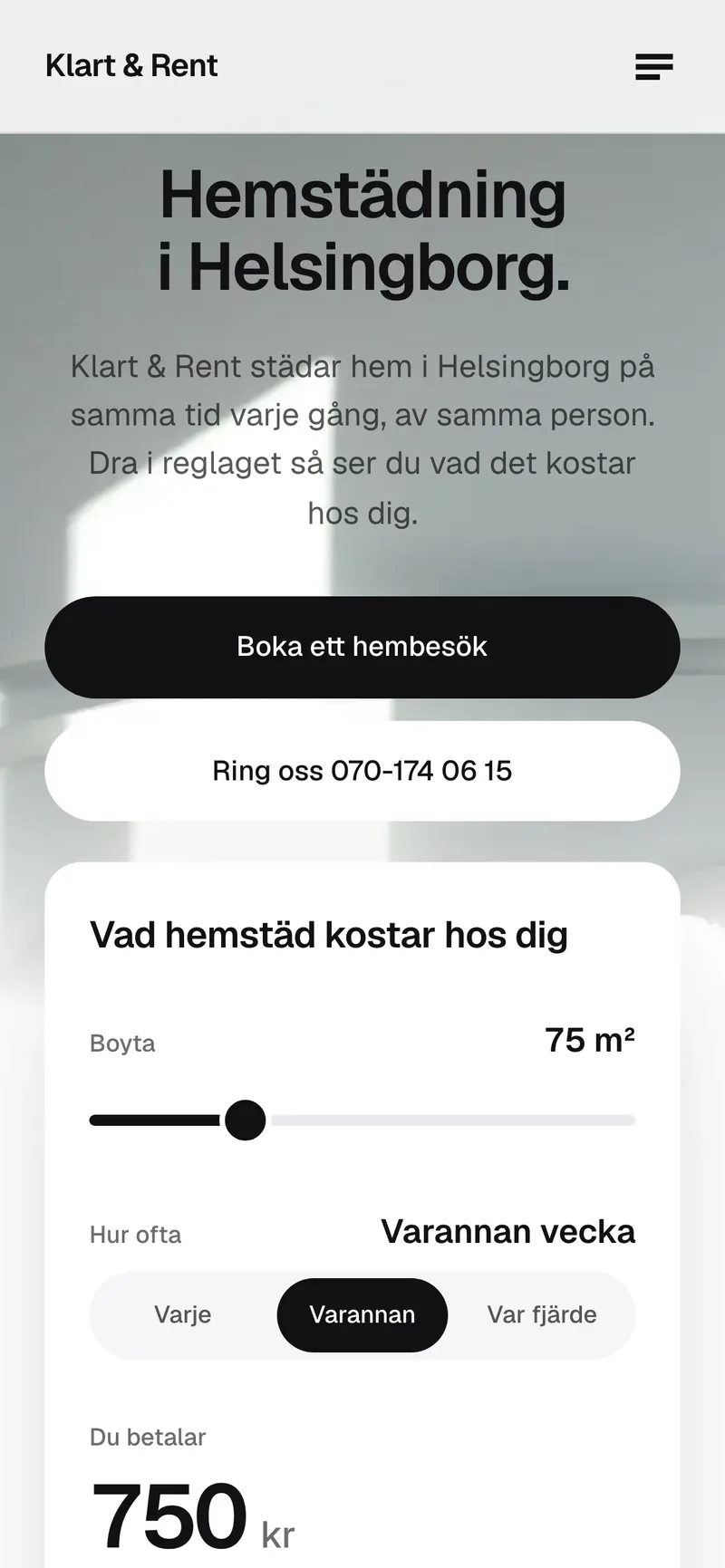Open the hamburger menu
The image size is (725, 1568).
653,66
